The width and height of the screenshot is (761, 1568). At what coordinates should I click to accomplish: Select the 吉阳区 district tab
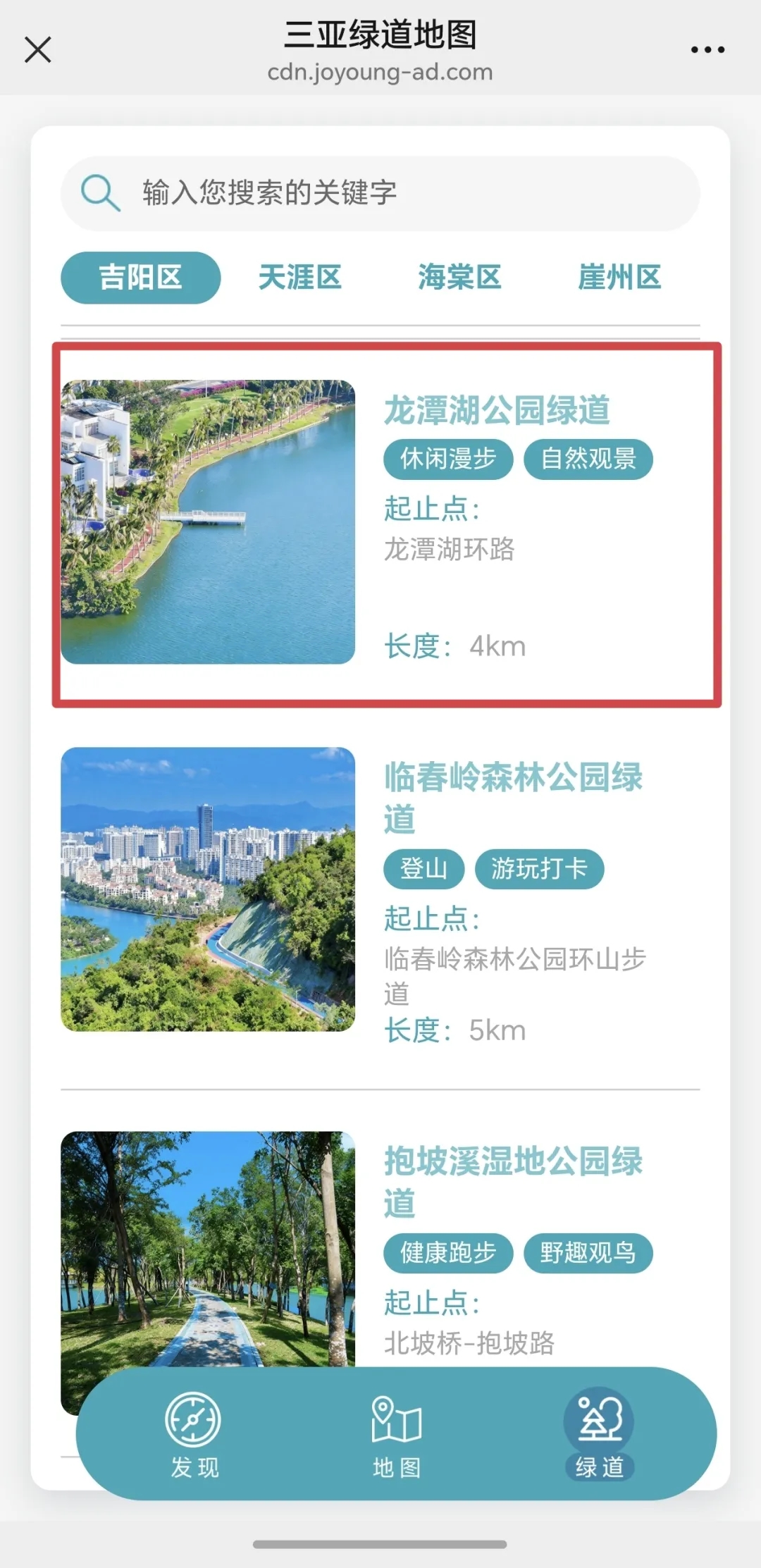point(141,278)
